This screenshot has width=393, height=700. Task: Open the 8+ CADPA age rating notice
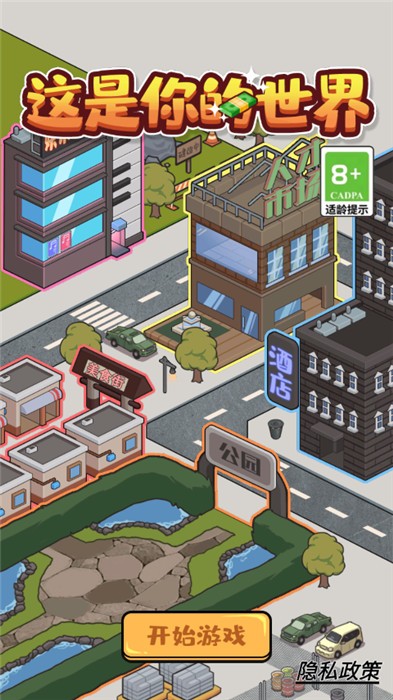(347, 181)
